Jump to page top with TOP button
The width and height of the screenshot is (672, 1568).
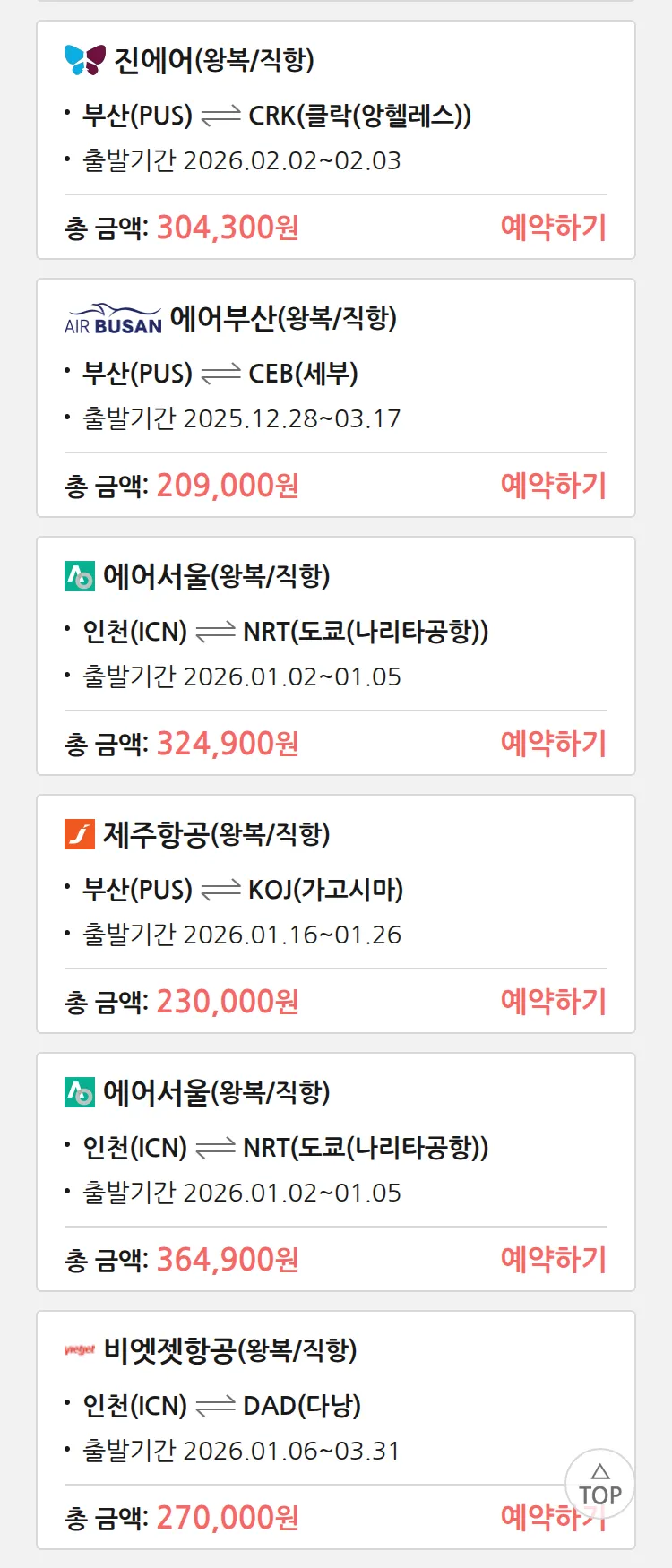pos(599,1485)
